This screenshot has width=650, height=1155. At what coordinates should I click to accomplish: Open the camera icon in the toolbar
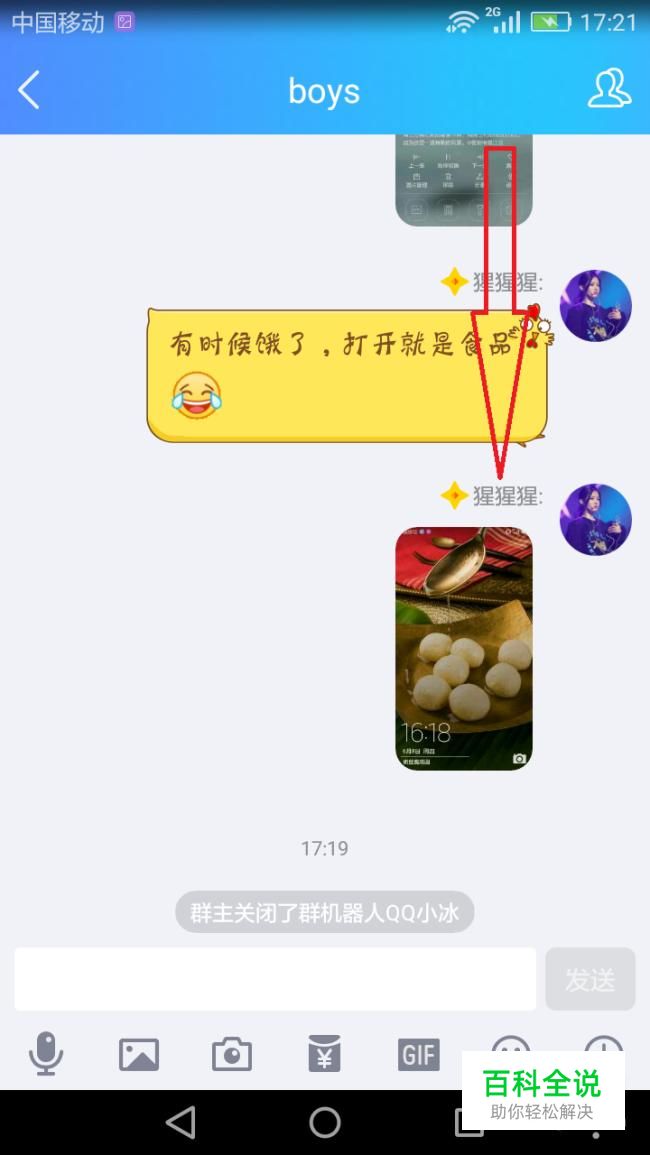[232, 1054]
